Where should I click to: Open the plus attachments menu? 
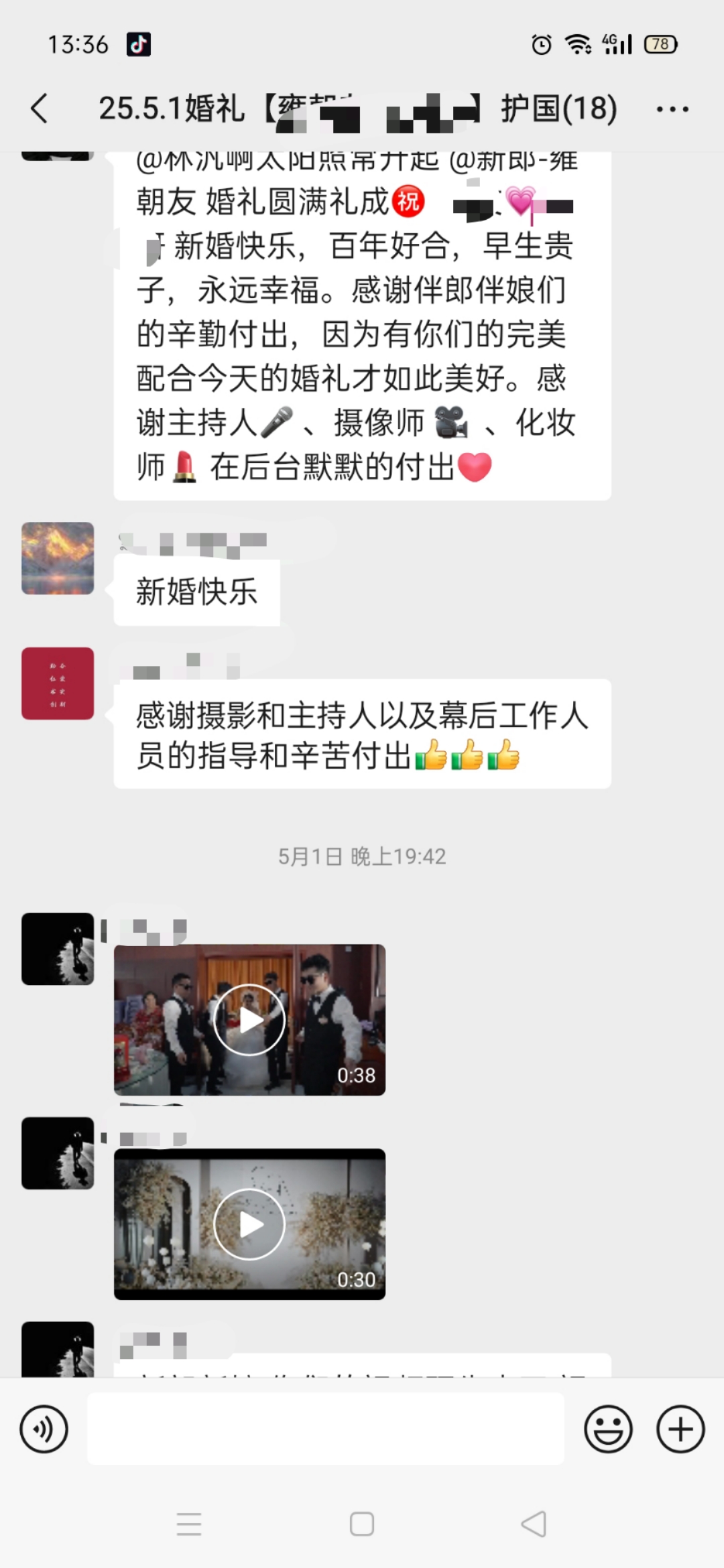tap(680, 1429)
